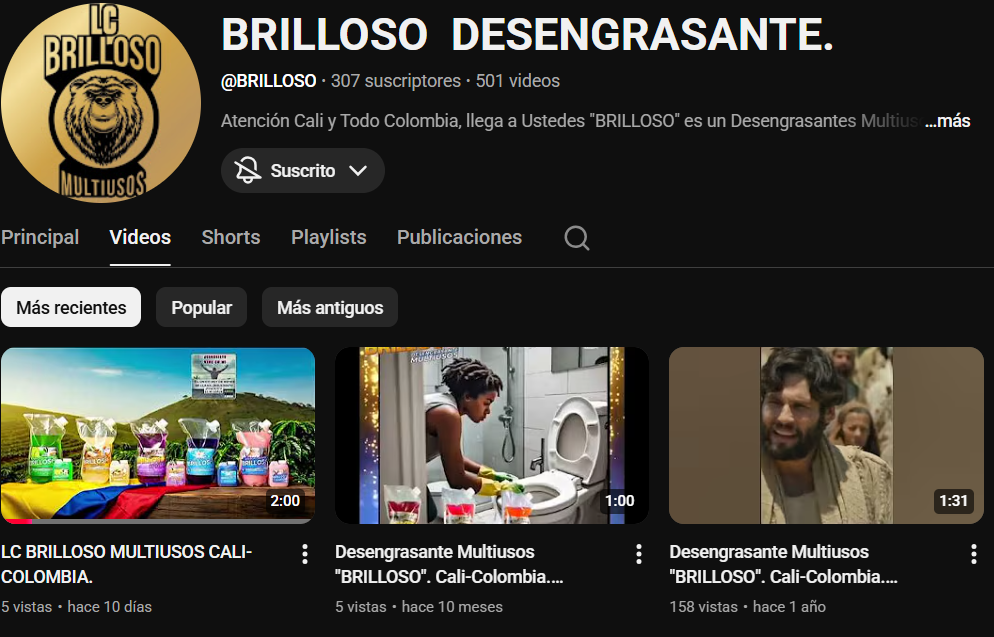Open the BRILLOSO channel profile picture
This screenshot has height=637, width=994.
(x=100, y=103)
